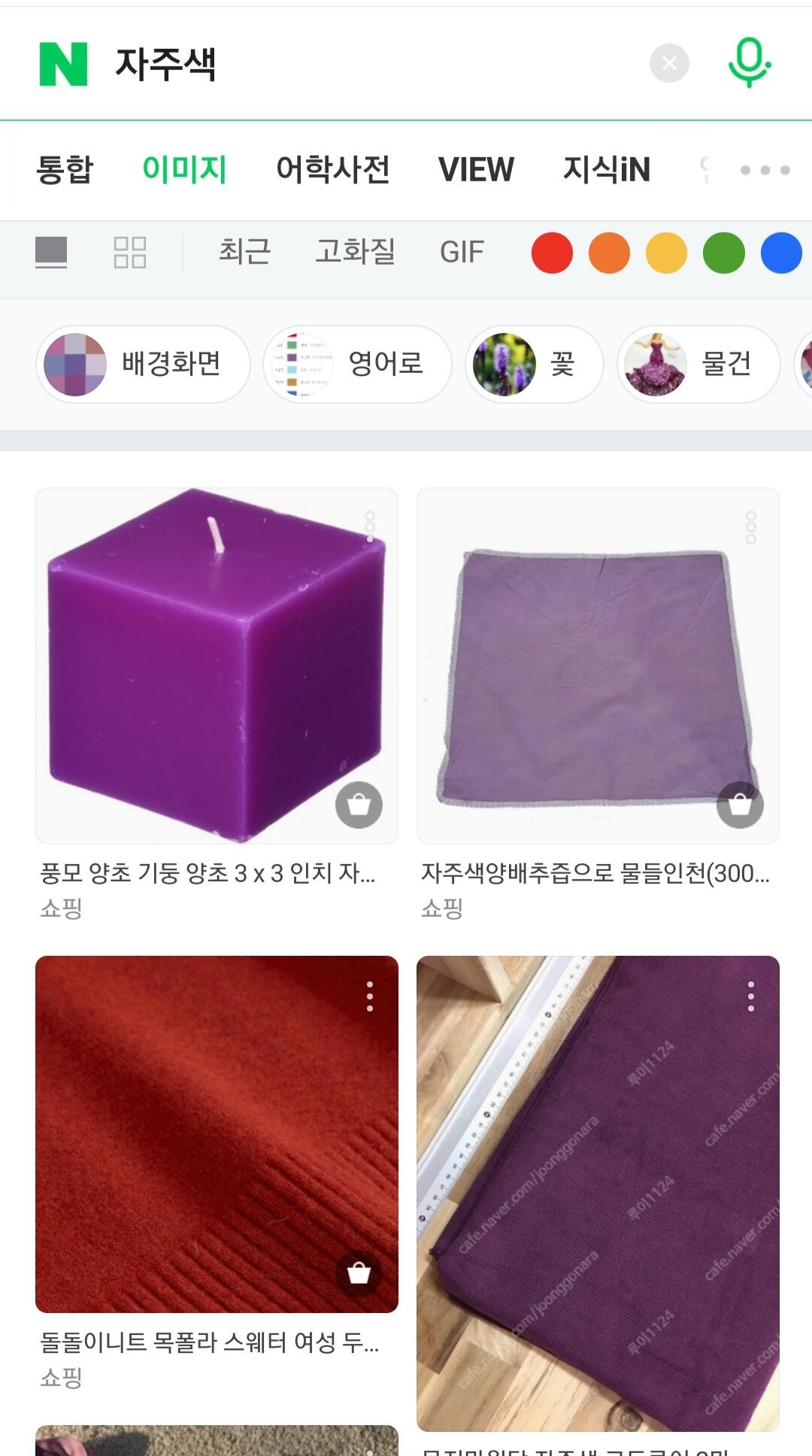812x1456 pixels.
Task: Open the purple cube candle image
Action: pyautogui.click(x=217, y=666)
